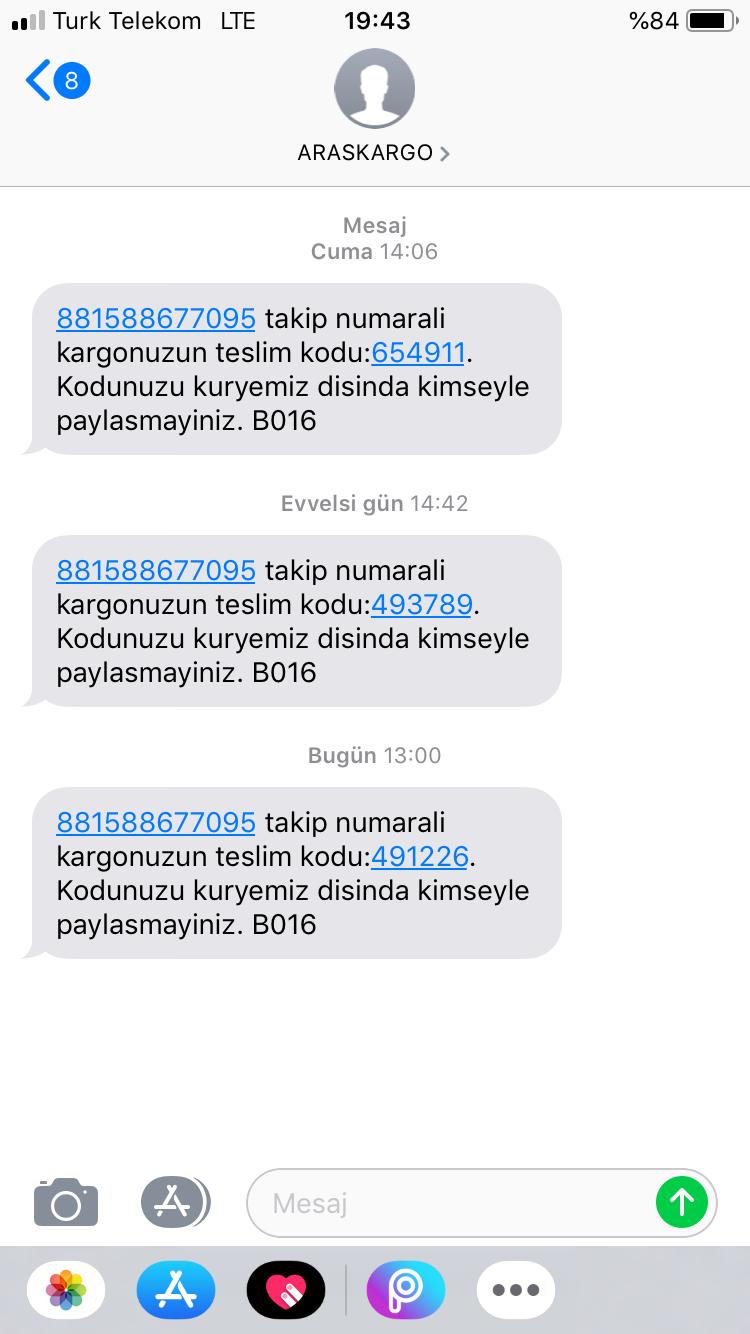Open the Photos iMessage app
The width and height of the screenshot is (750, 1334).
click(x=67, y=1290)
